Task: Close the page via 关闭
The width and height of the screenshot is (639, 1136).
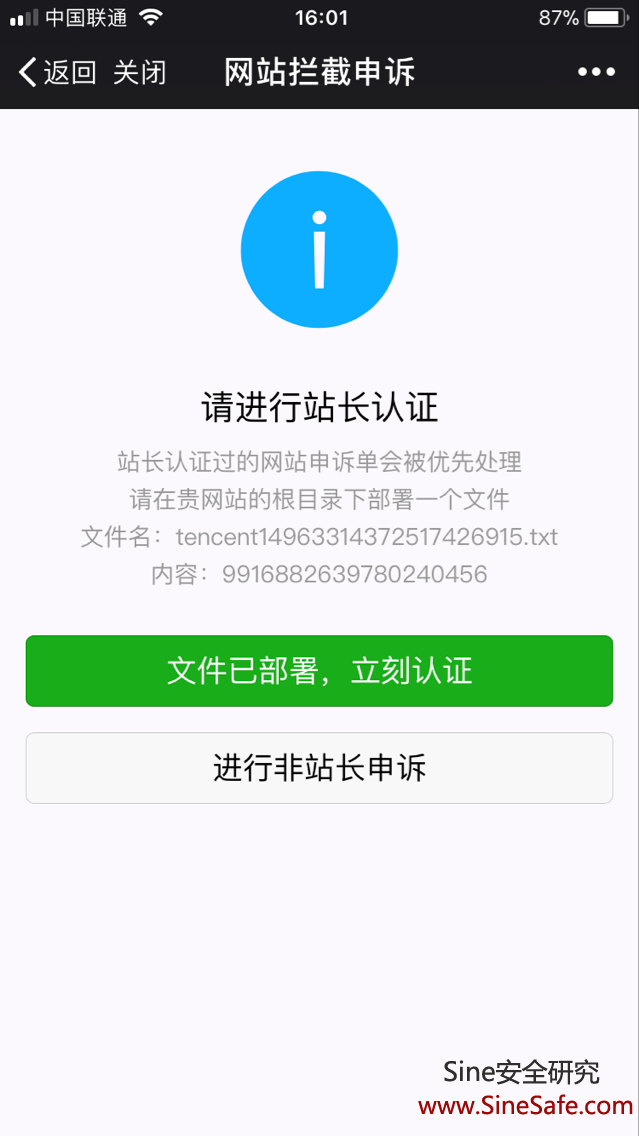Action: point(140,73)
